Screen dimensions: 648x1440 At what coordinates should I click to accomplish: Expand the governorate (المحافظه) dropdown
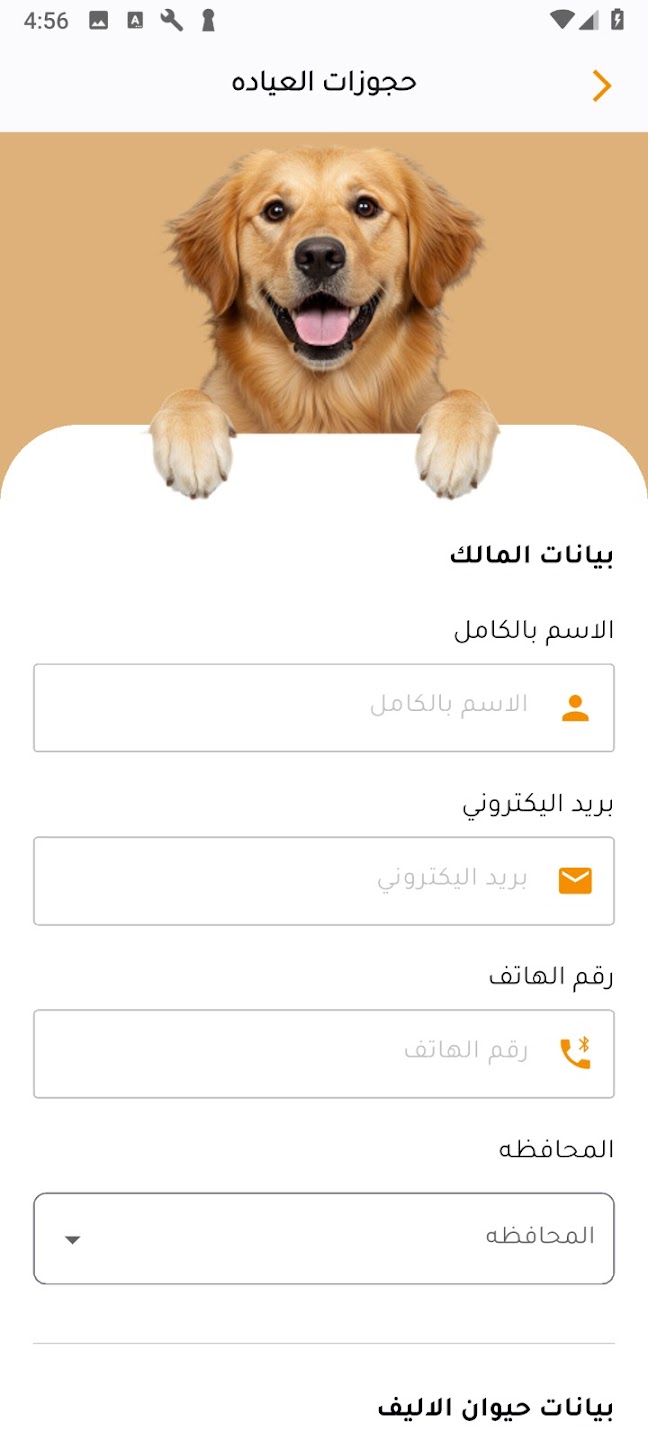(x=324, y=1238)
